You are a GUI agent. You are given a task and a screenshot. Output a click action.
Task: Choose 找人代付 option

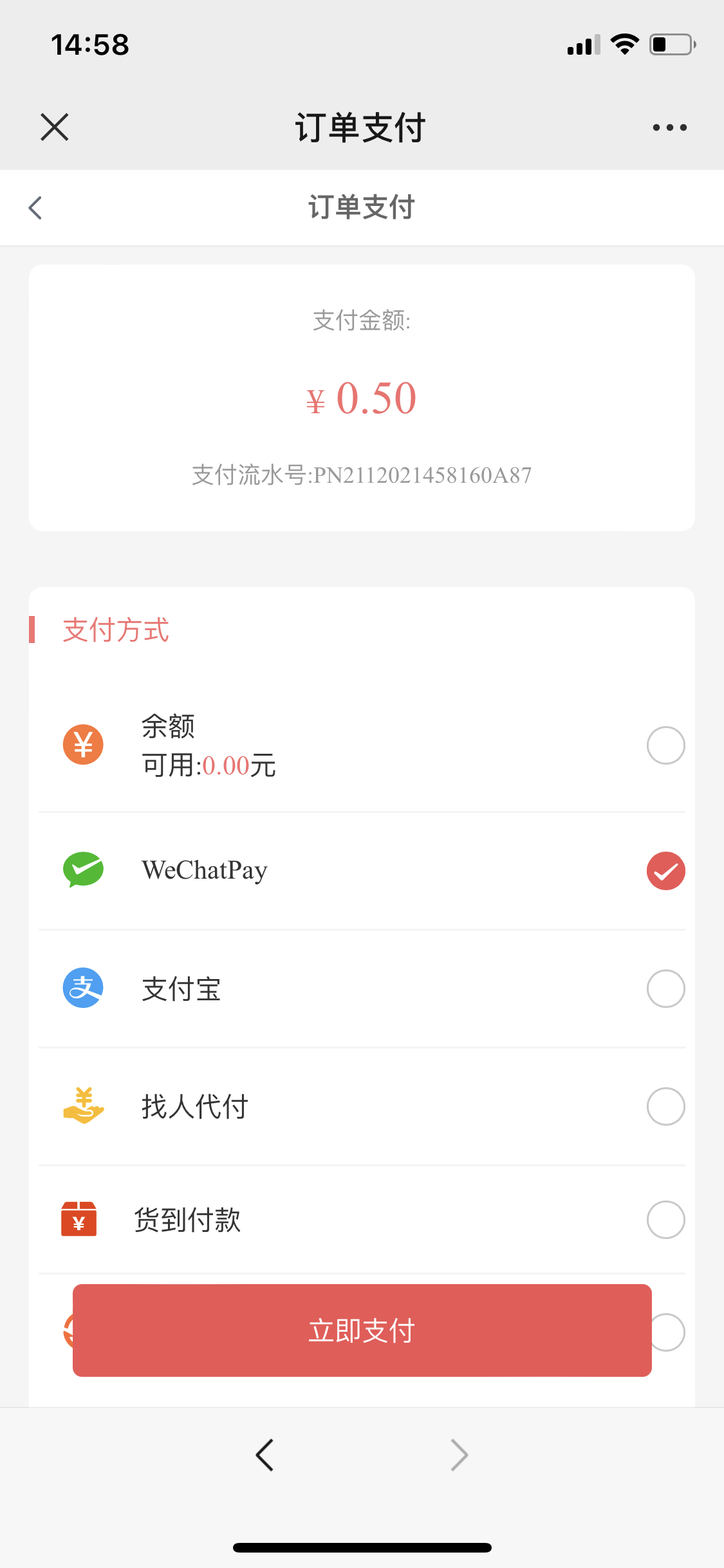click(x=665, y=1106)
